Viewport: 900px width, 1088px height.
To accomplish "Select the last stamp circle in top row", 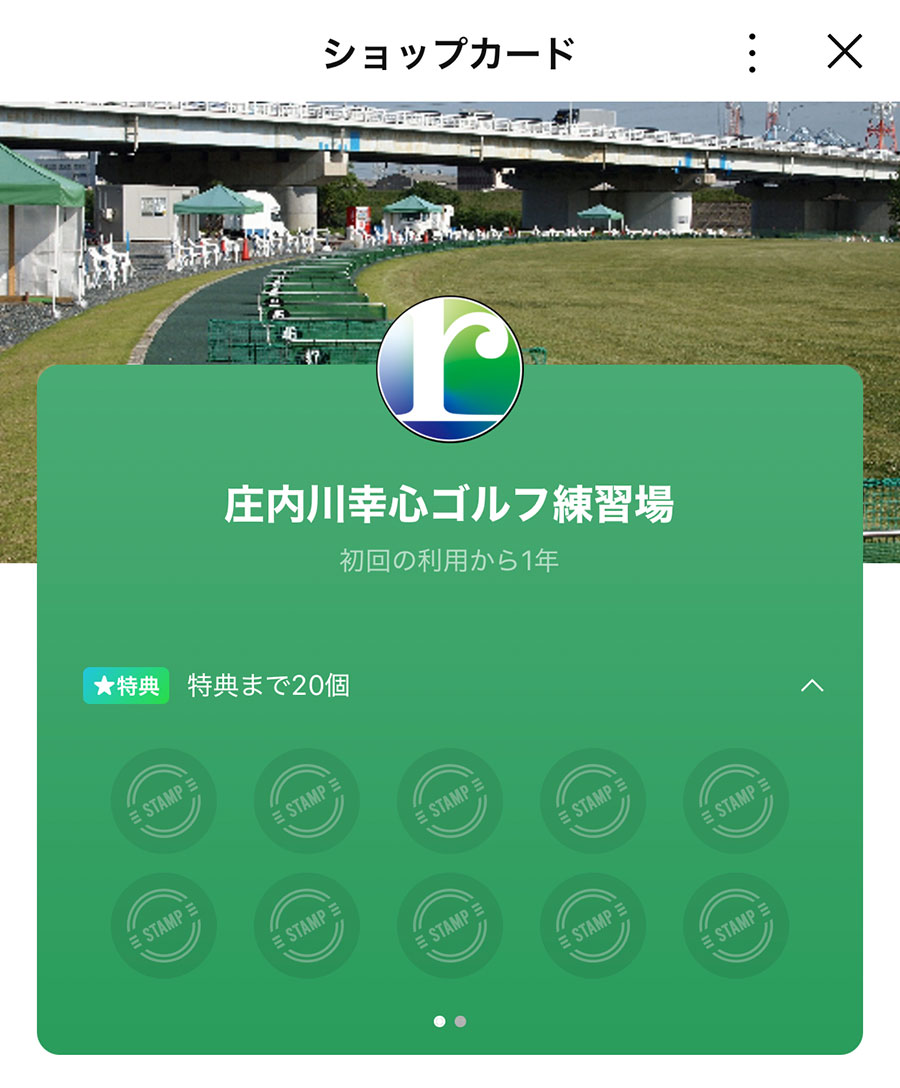I will click(735, 801).
